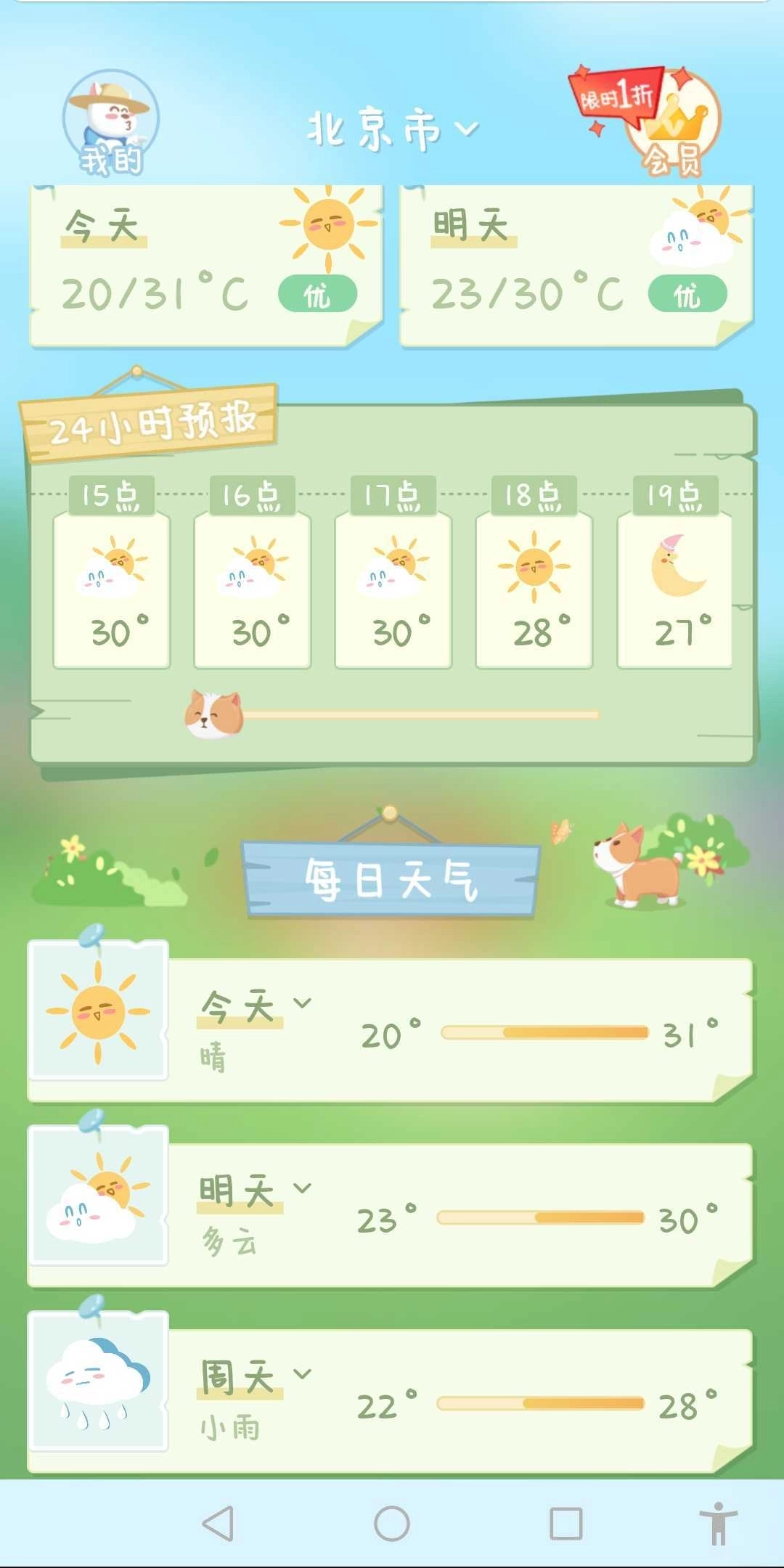Open the system recent apps view
784x1568 pixels.
pyautogui.click(x=565, y=1523)
